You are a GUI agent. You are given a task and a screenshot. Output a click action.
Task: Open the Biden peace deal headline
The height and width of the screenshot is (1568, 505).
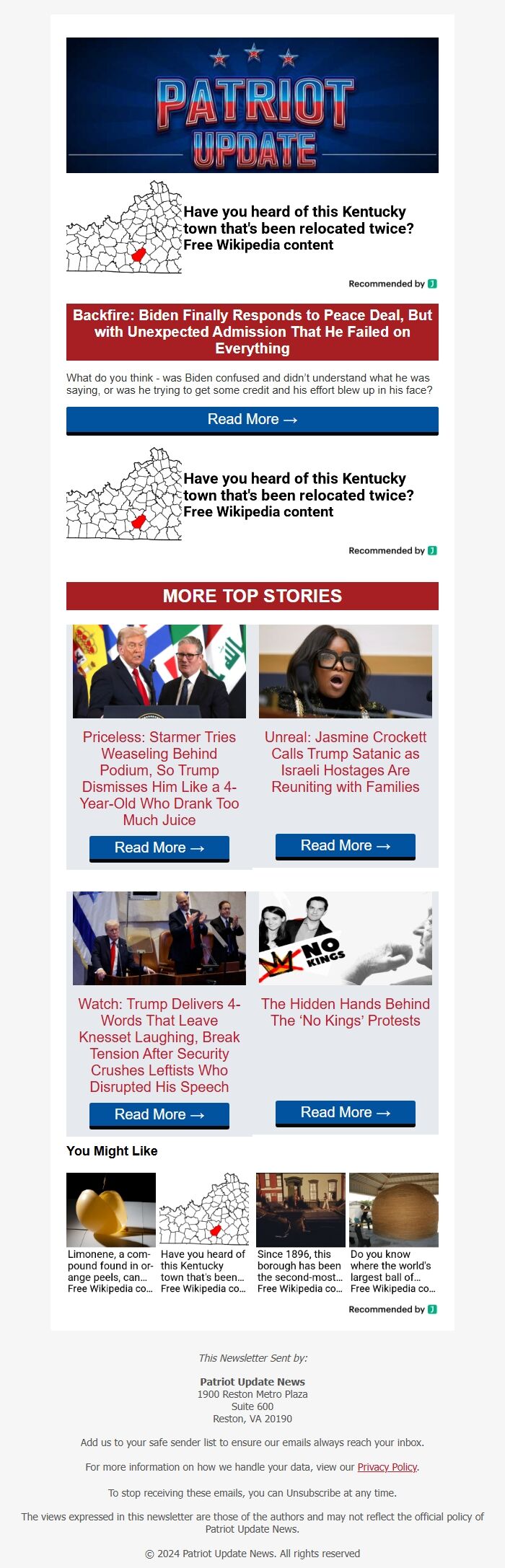[x=252, y=332]
